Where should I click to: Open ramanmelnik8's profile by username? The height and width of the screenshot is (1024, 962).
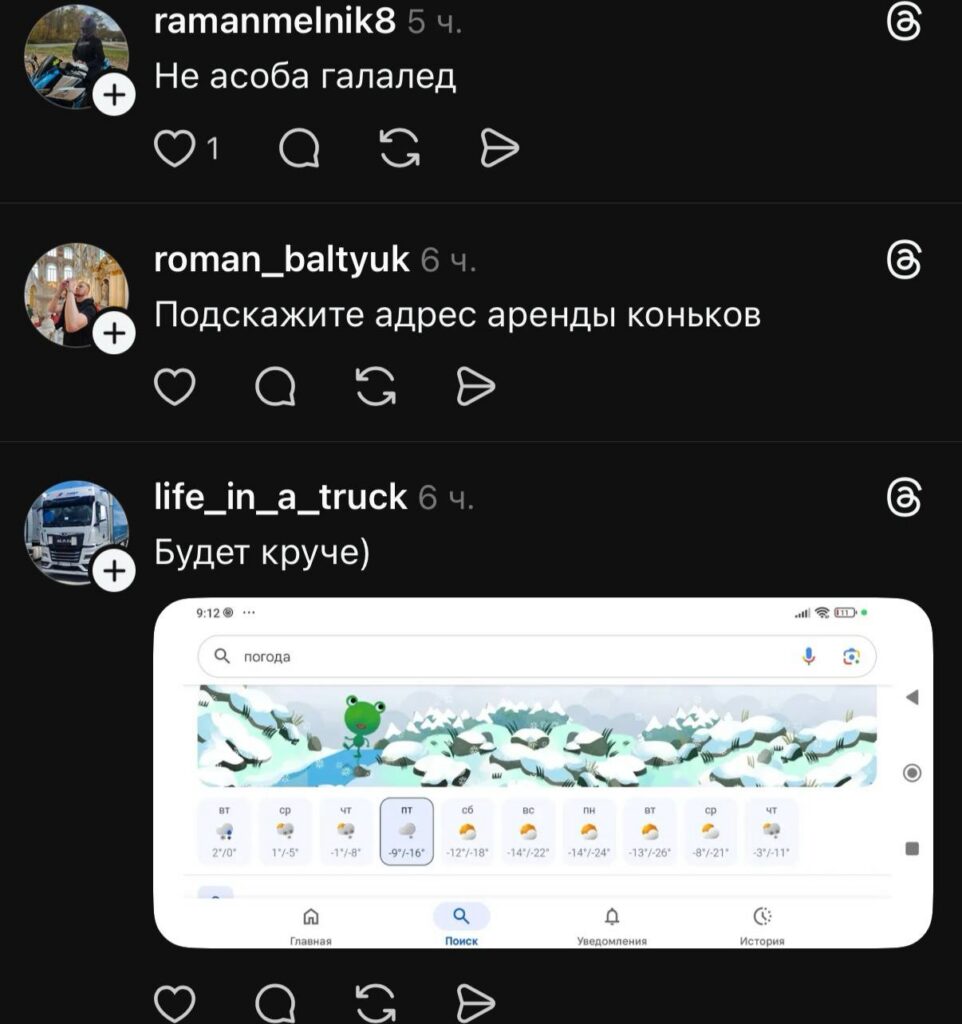[275, 21]
